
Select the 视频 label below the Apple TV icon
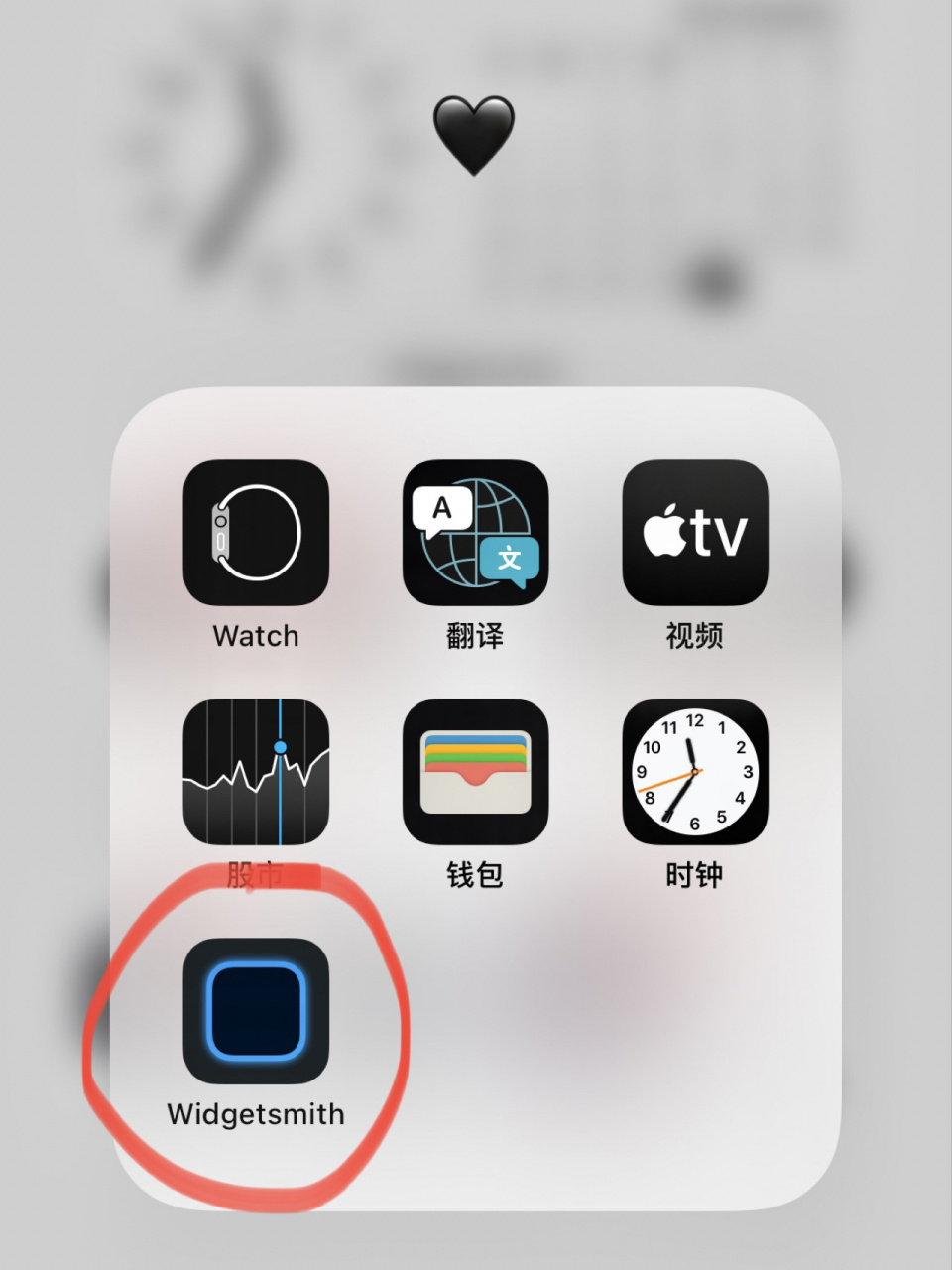(695, 635)
